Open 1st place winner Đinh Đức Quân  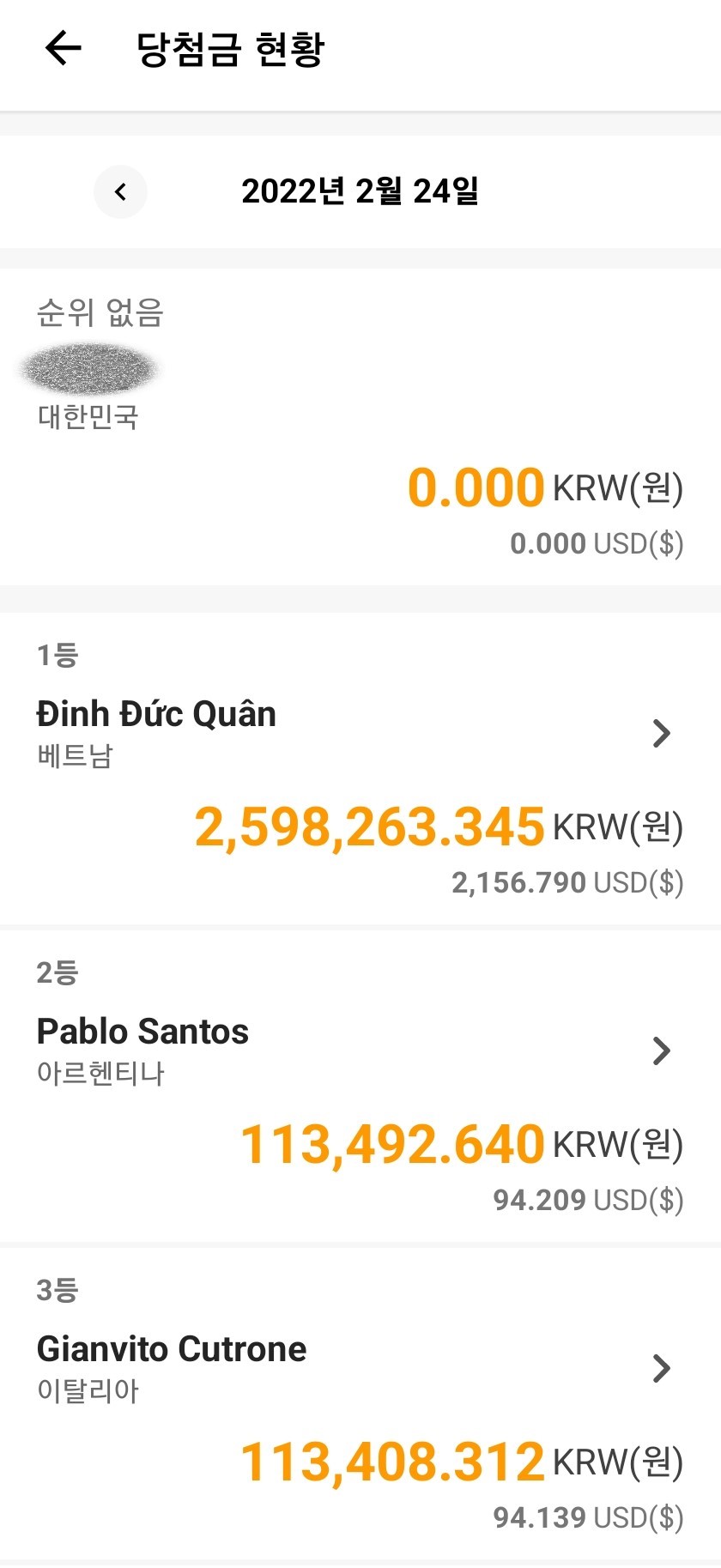pyautogui.click(x=360, y=768)
